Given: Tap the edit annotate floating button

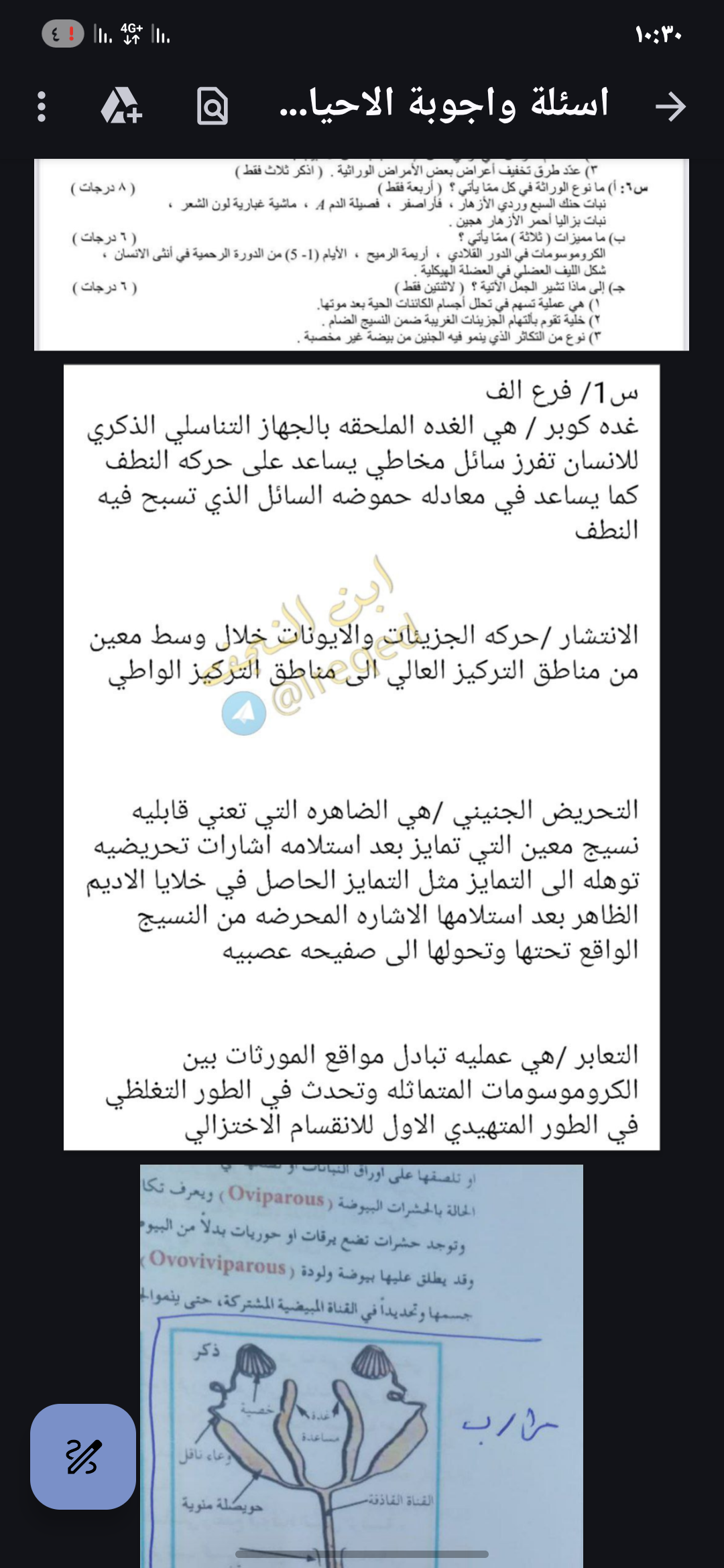Looking at the screenshot, I should point(83,1456).
